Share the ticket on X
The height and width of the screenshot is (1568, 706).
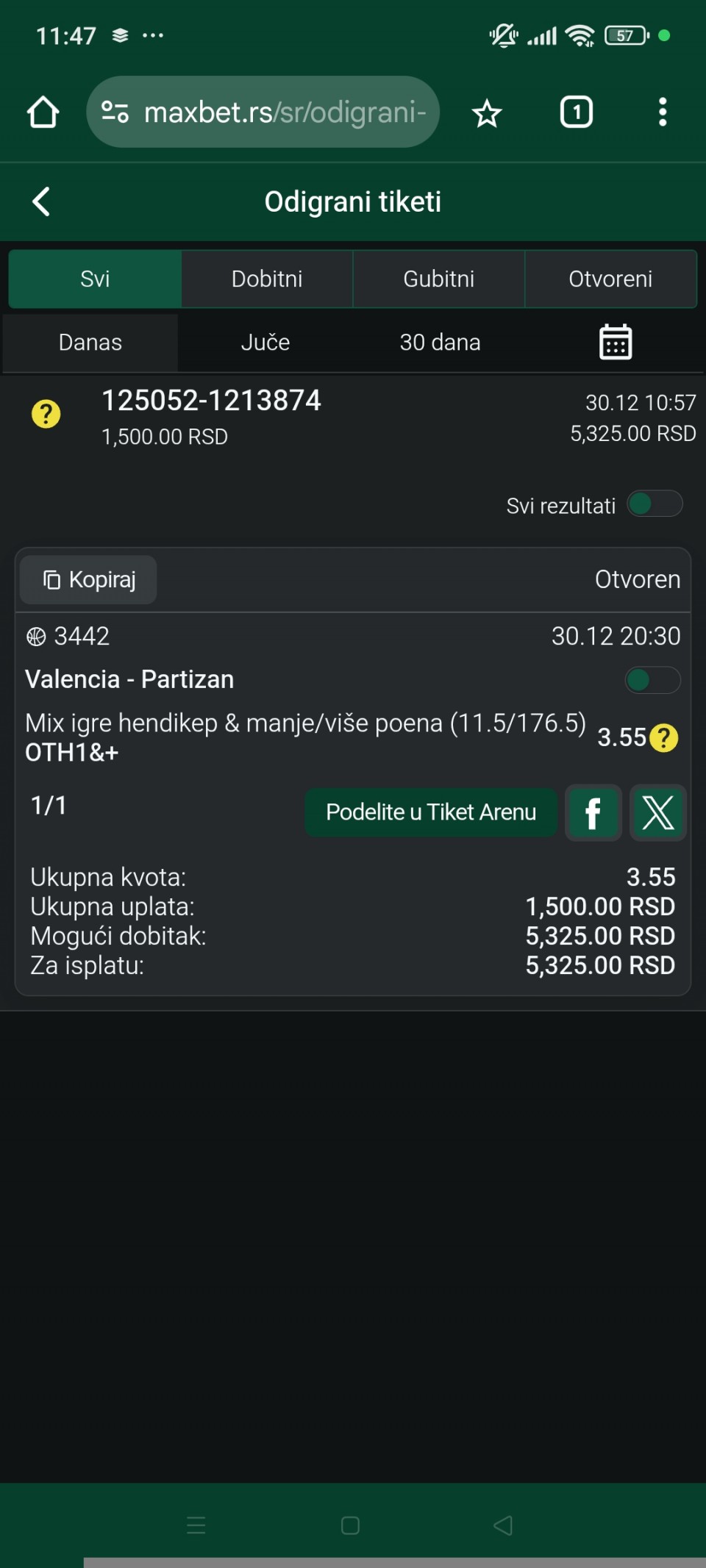658,813
